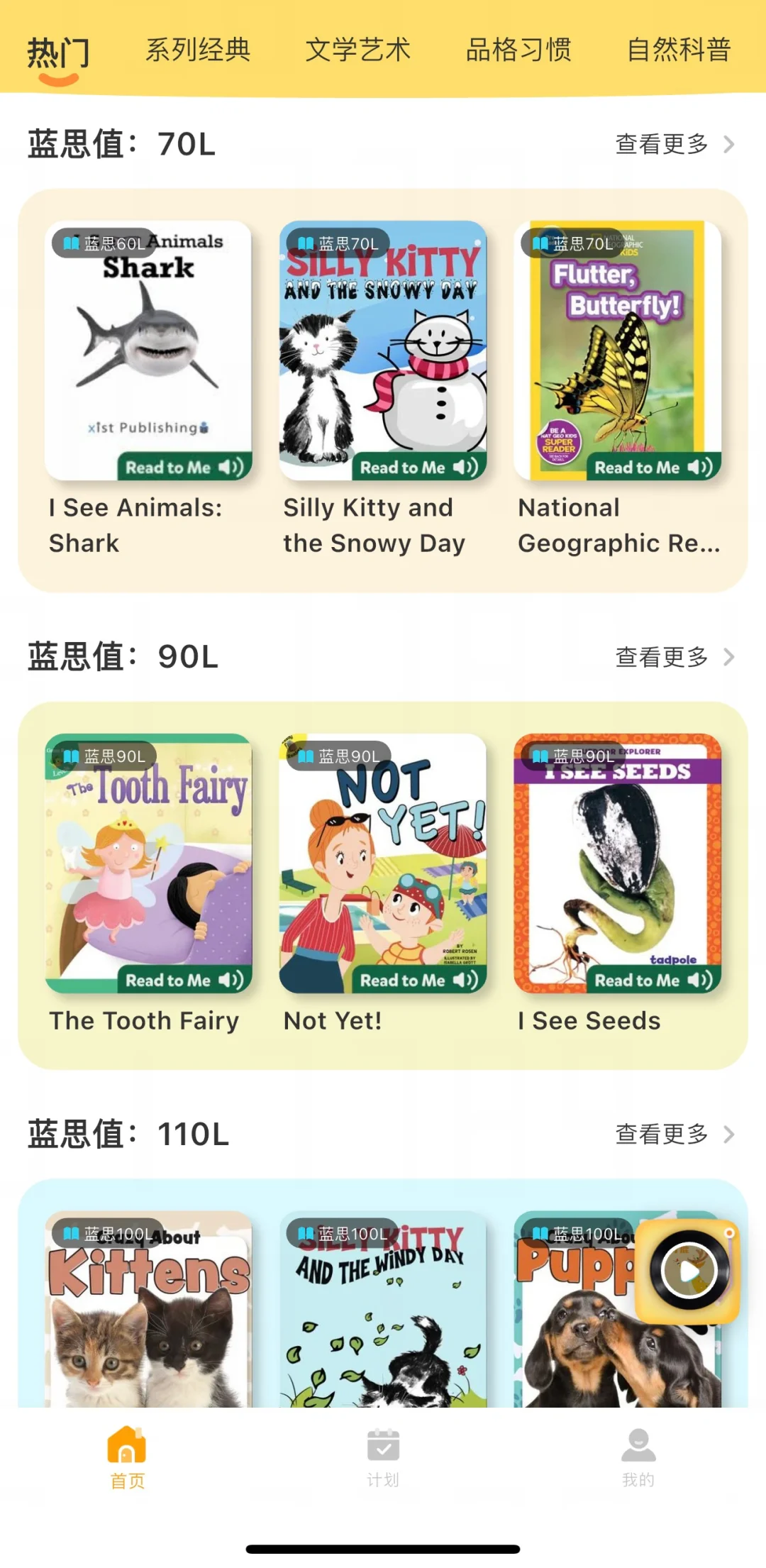Viewport: 766px width, 1568px height.
Task: Open the book Not Yet!
Action: [x=383, y=863]
